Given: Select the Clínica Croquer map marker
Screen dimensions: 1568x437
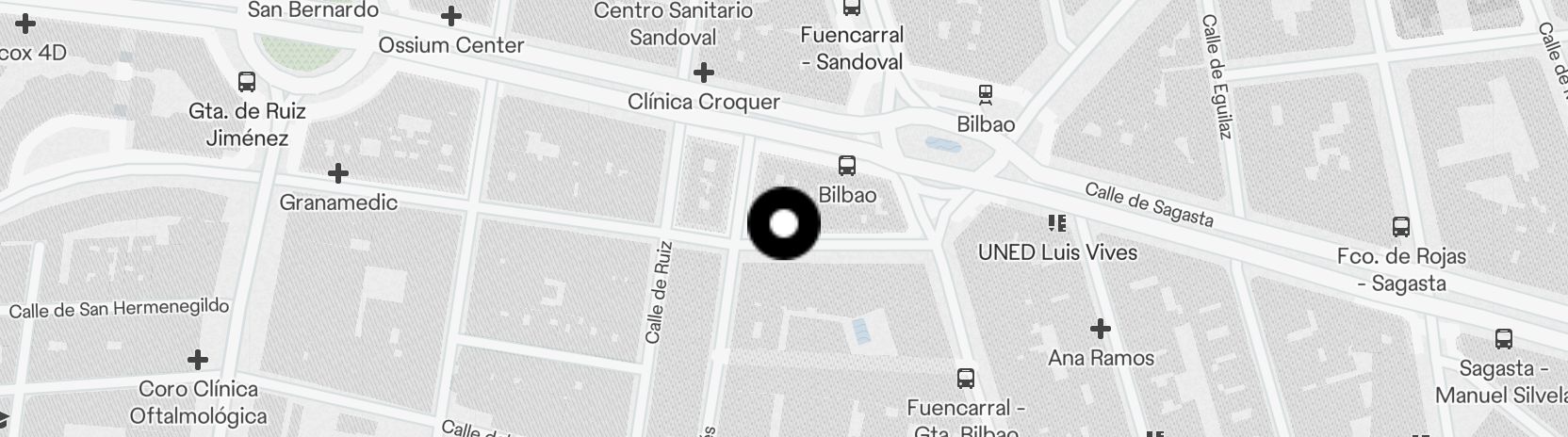Looking at the screenshot, I should click(703, 73).
